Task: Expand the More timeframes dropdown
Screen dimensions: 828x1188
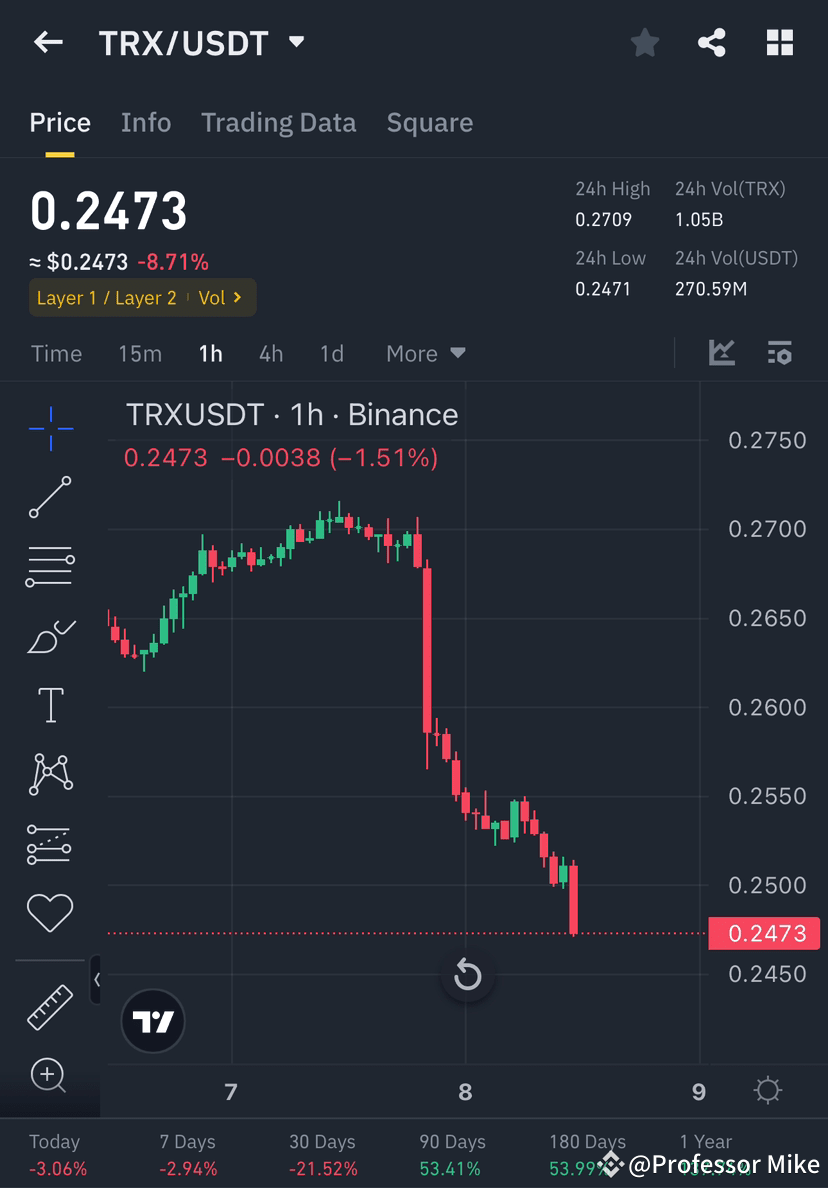Action: coord(425,353)
